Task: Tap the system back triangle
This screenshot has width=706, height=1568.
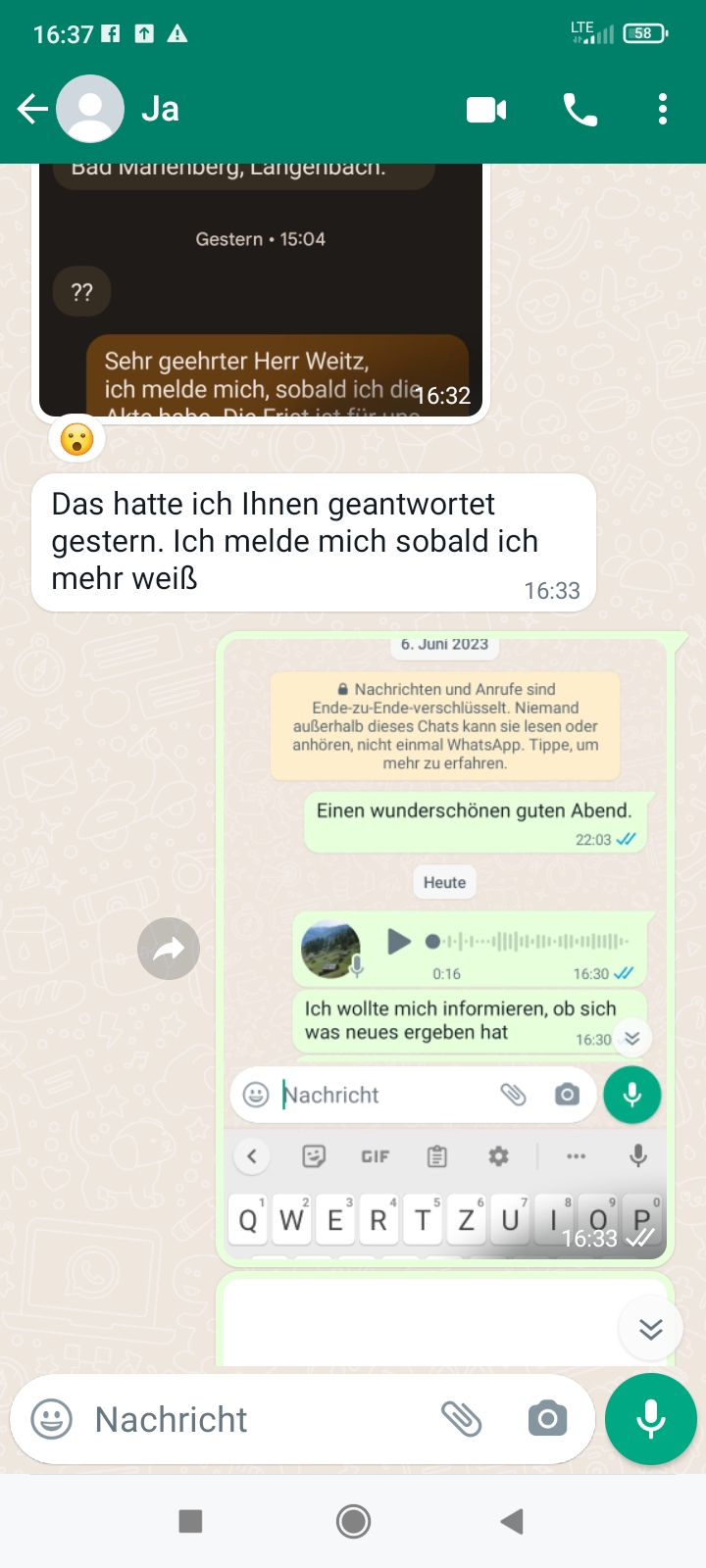Action: click(x=512, y=1521)
